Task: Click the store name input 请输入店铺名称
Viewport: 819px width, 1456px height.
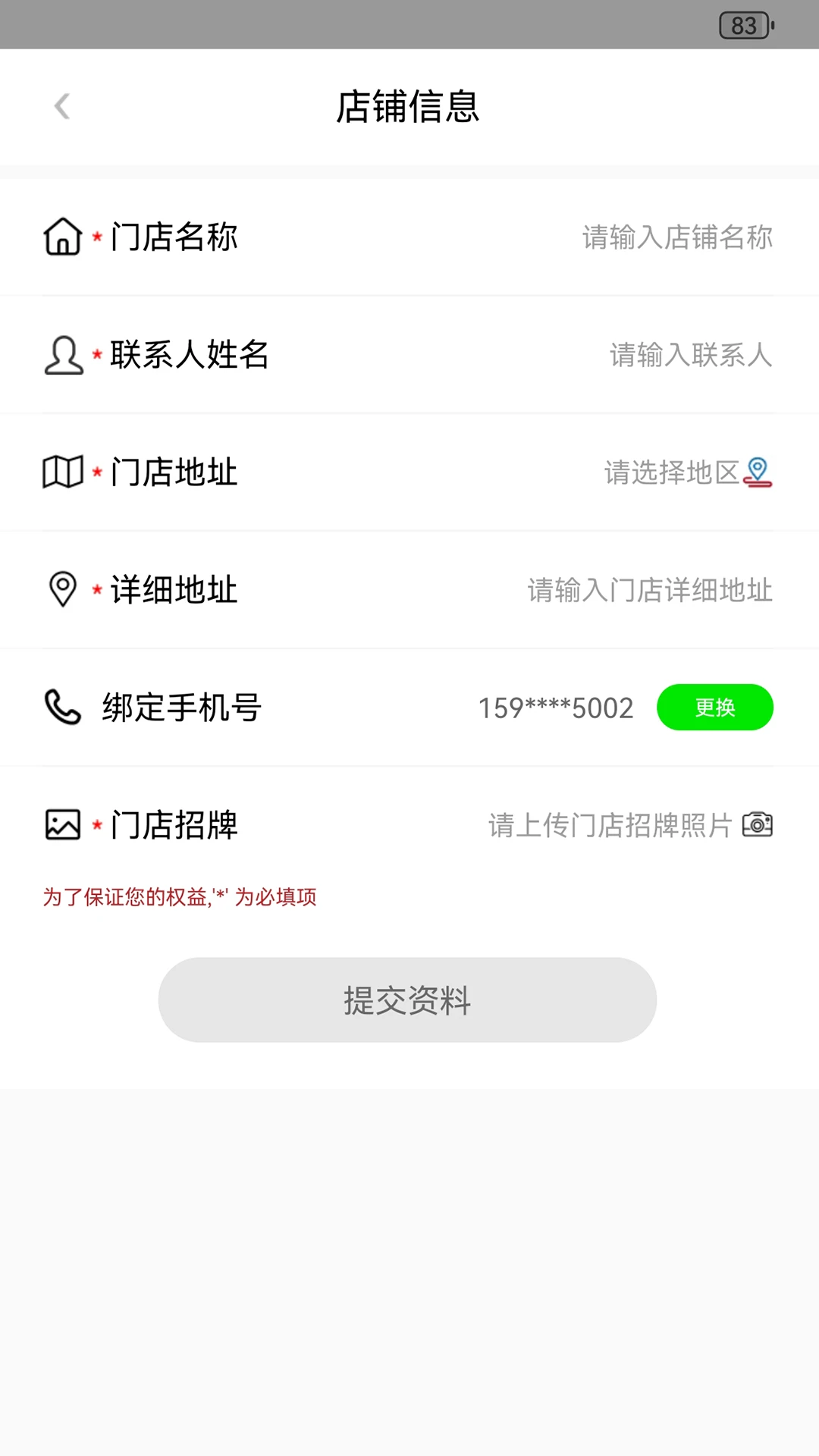Action: pyautogui.click(x=676, y=237)
